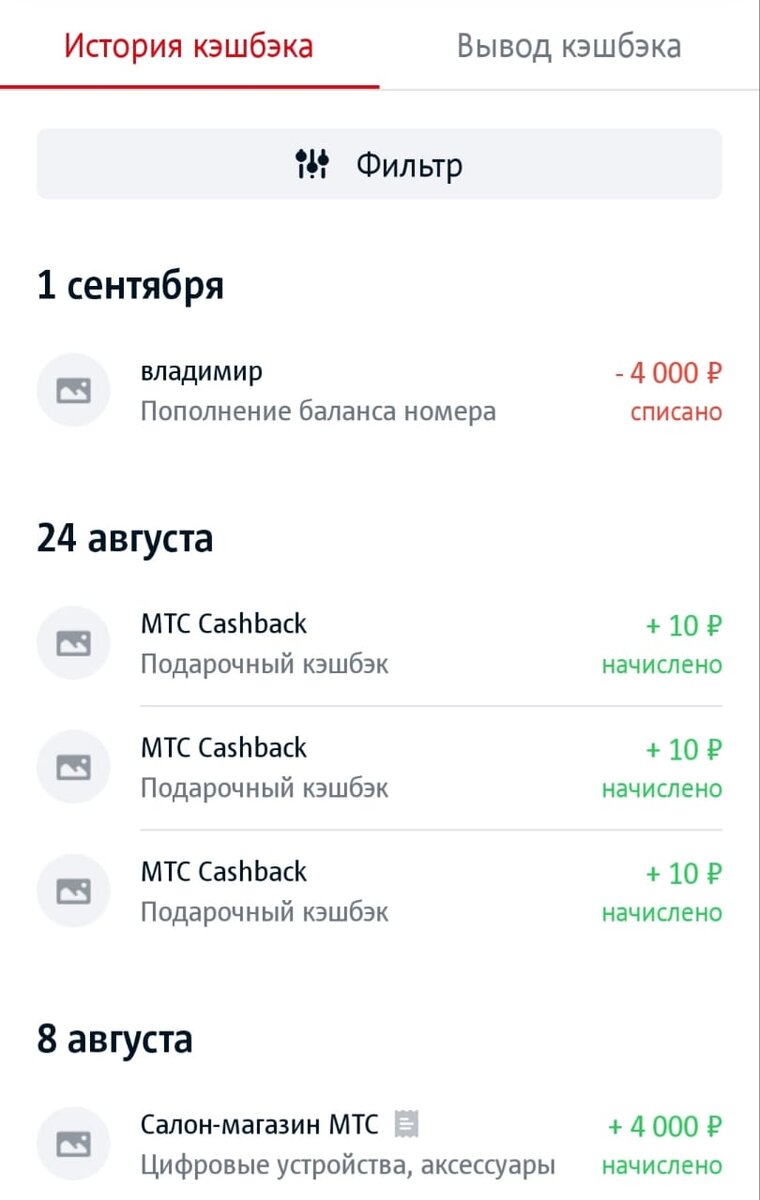Viewport: 760px width, 1200px height.
Task: Click the 24 августа section header
Action: click(123, 537)
